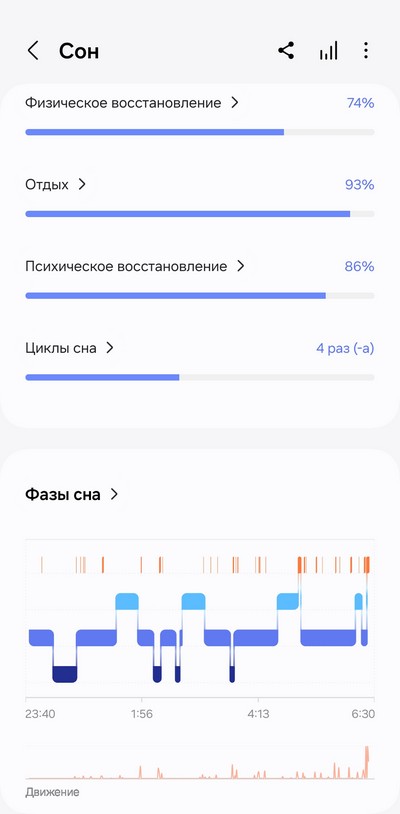Image resolution: width=400 pixels, height=814 pixels.
Task: Open the Фазы сна section
Action: point(72,494)
